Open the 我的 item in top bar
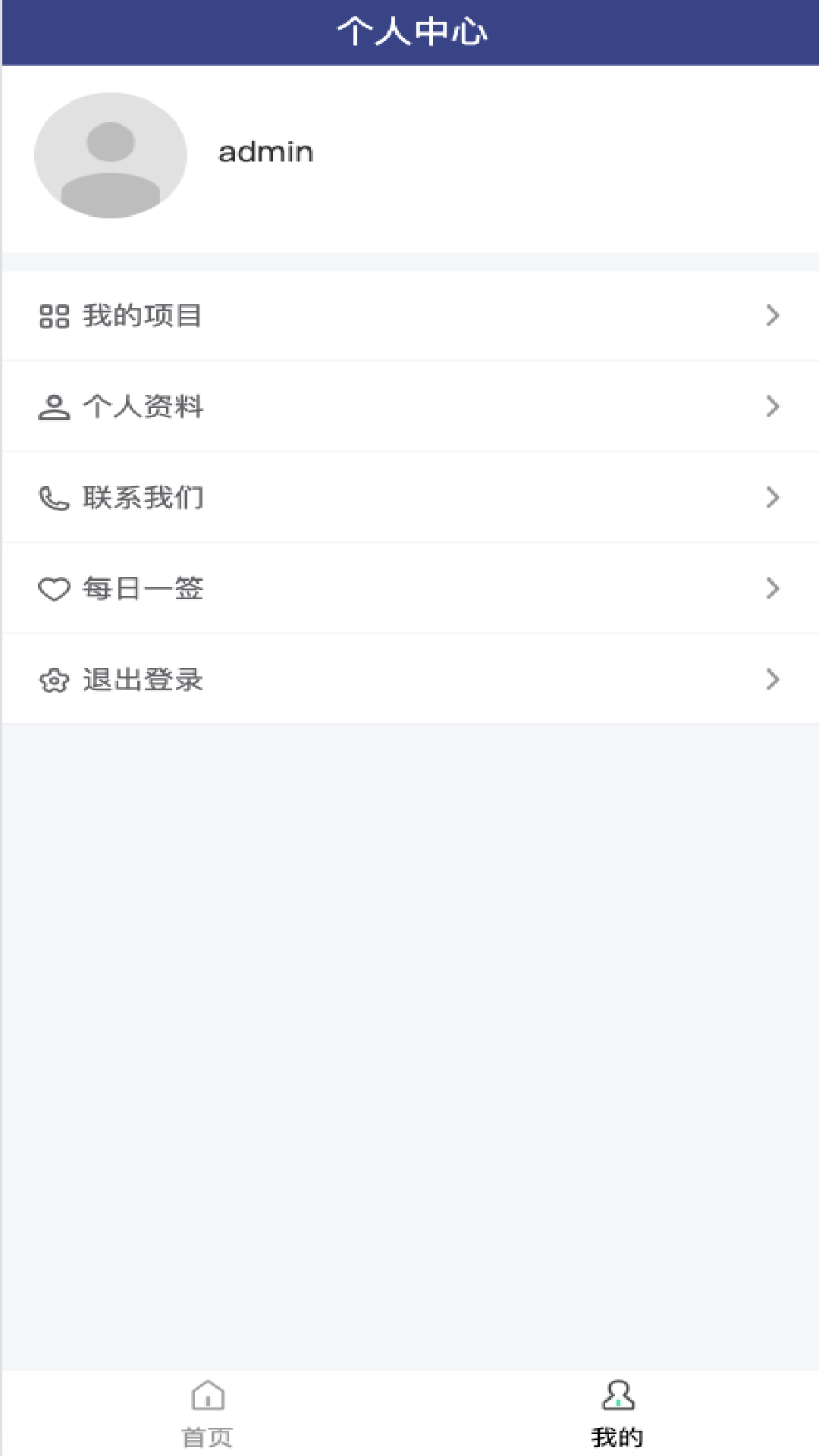The image size is (819, 1456). [617, 32]
